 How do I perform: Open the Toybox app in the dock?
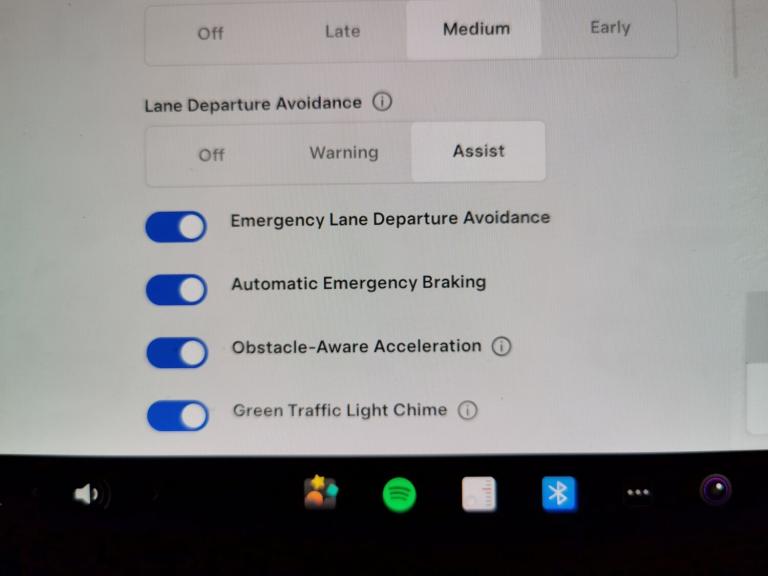(x=320, y=493)
